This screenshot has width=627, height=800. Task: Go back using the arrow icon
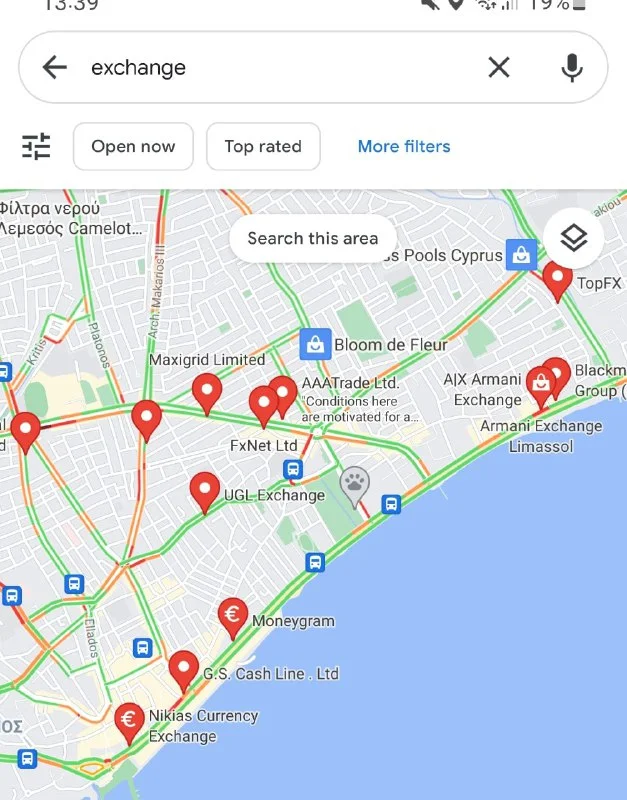pos(54,68)
